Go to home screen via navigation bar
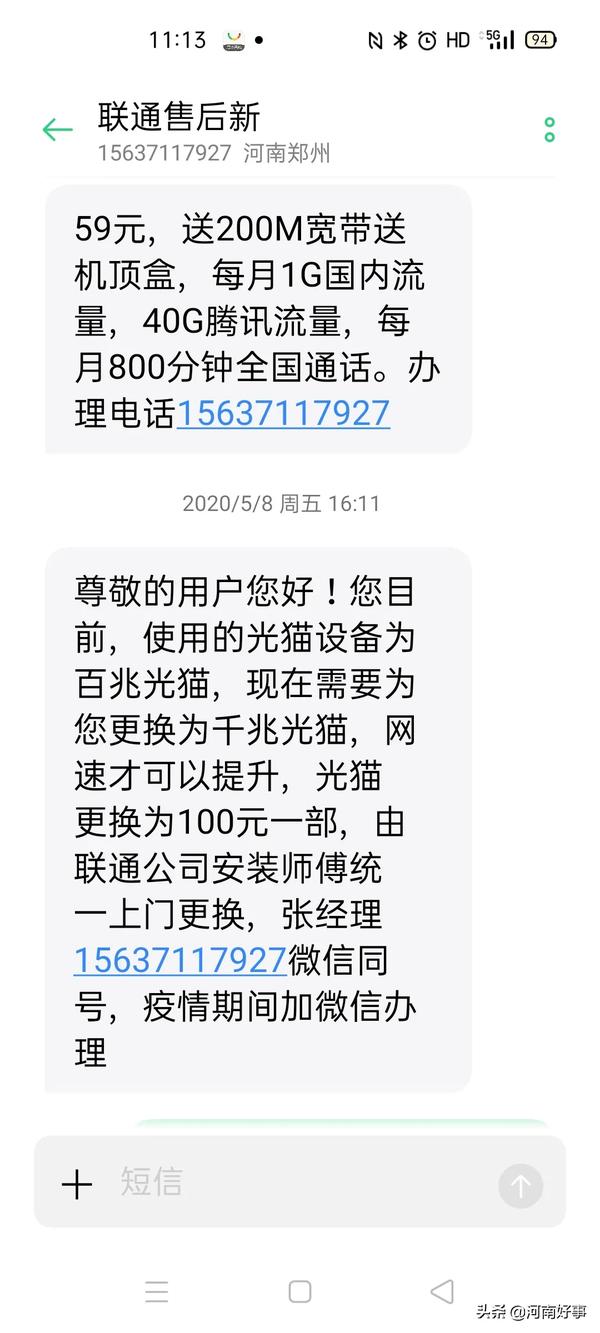 (300, 1291)
